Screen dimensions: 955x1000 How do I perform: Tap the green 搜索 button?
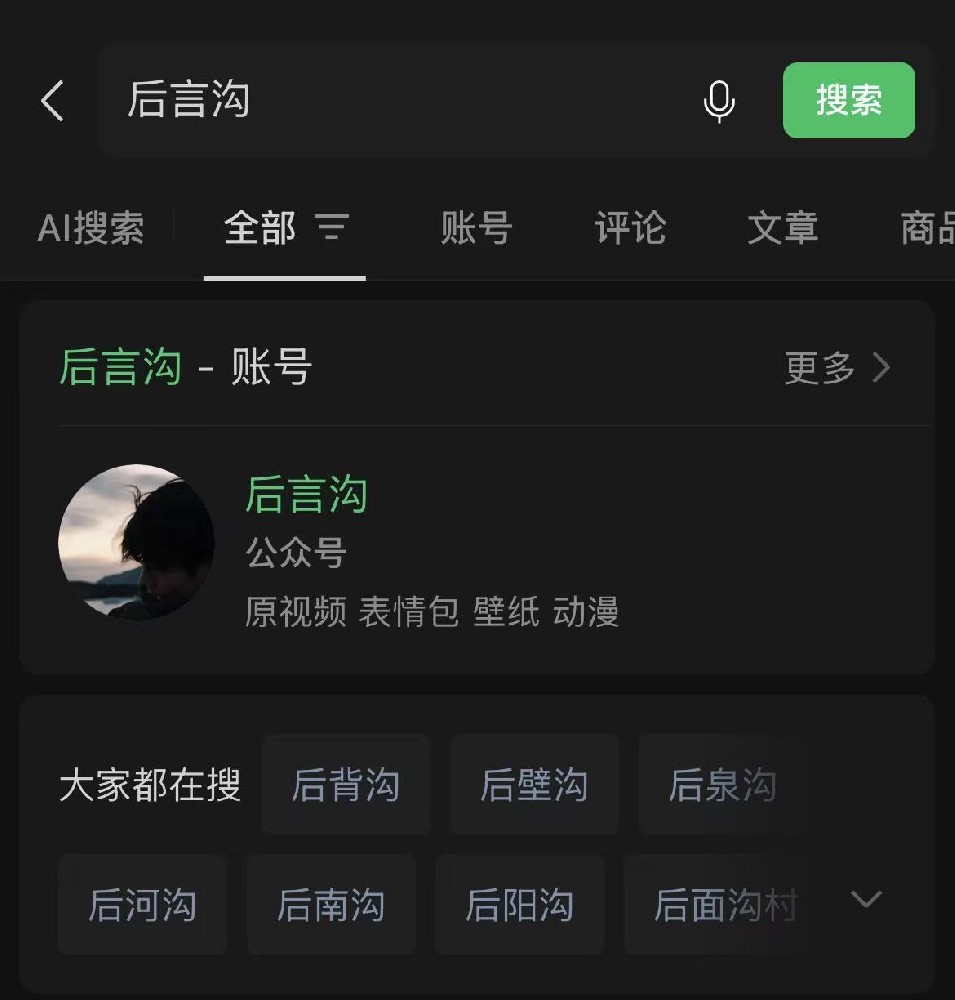point(848,100)
